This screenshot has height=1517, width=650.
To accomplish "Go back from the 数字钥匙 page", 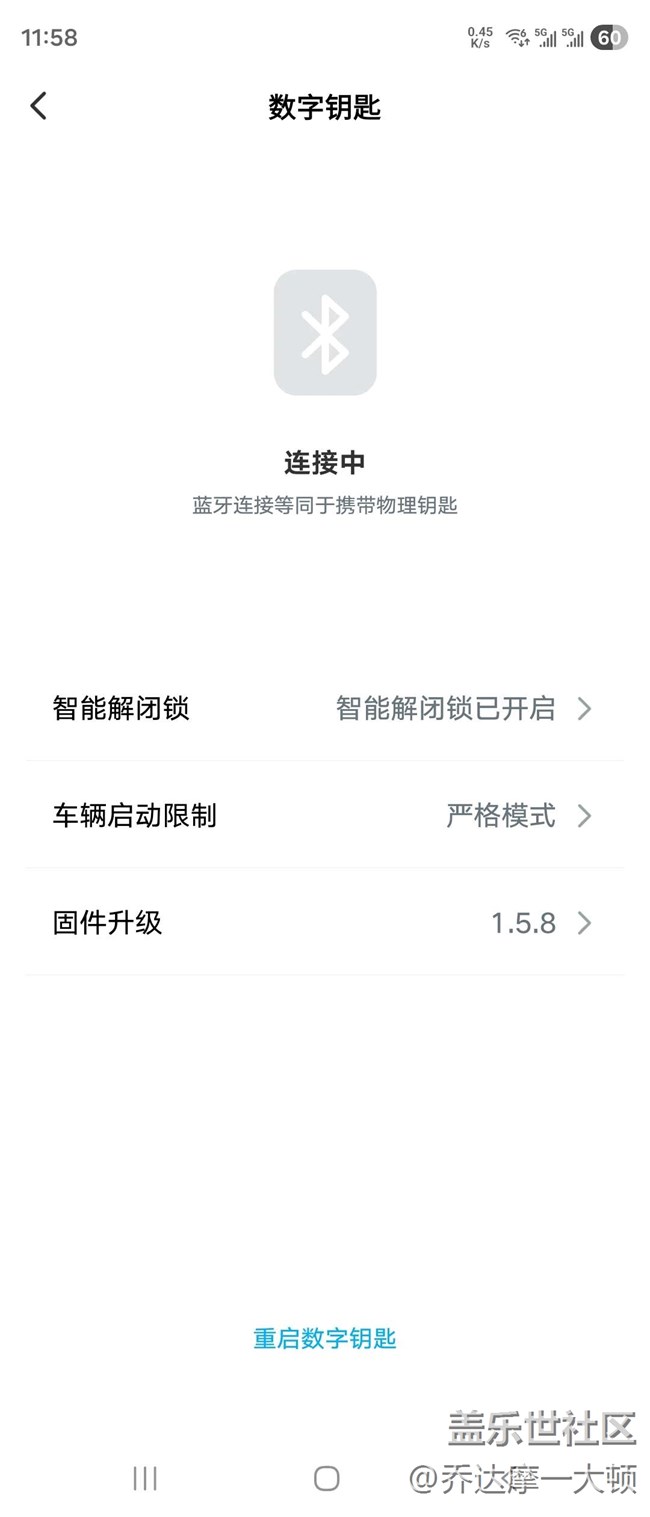I will click(39, 106).
